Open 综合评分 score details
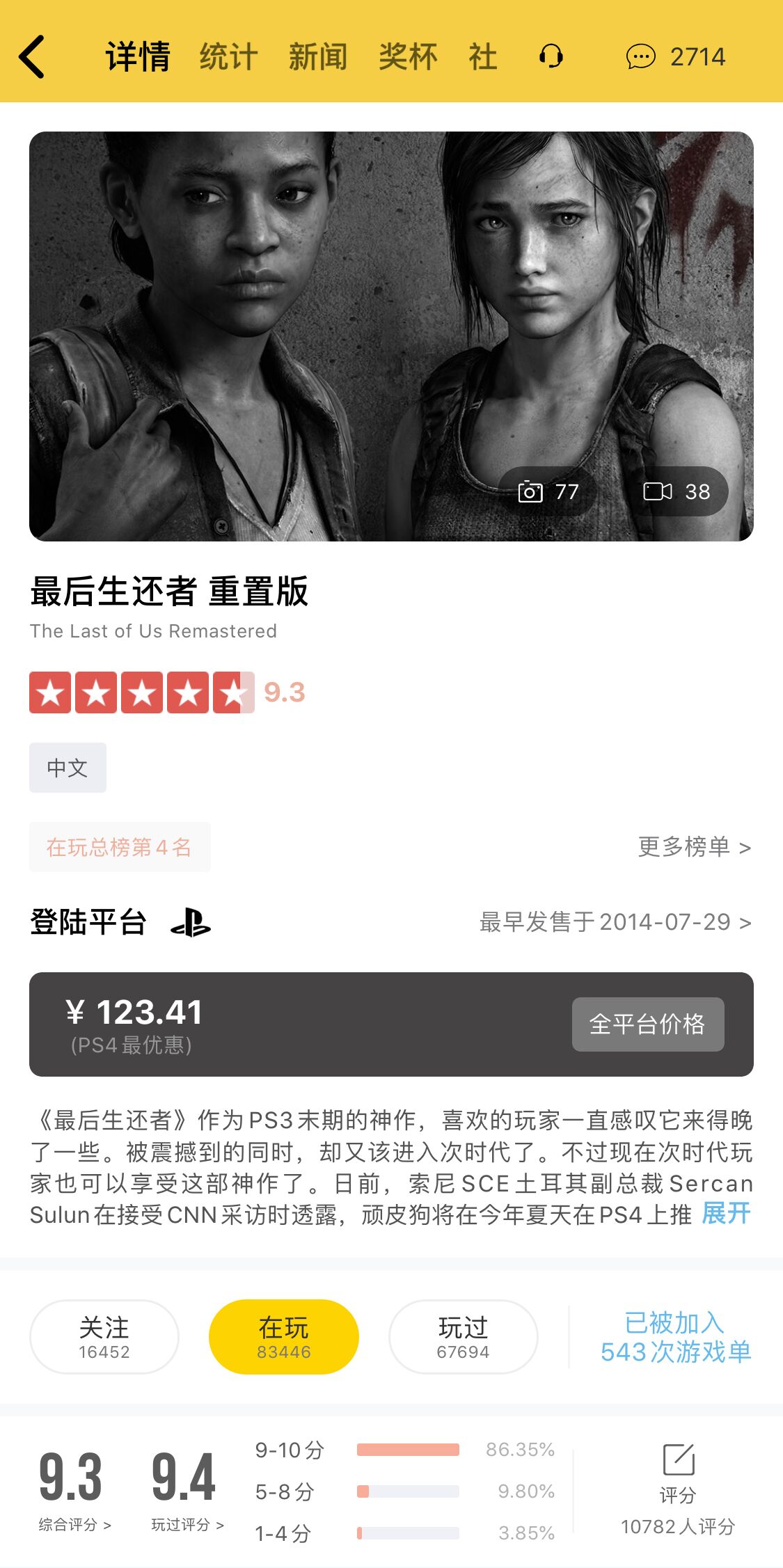This screenshot has height=1568, width=783. click(x=74, y=1524)
